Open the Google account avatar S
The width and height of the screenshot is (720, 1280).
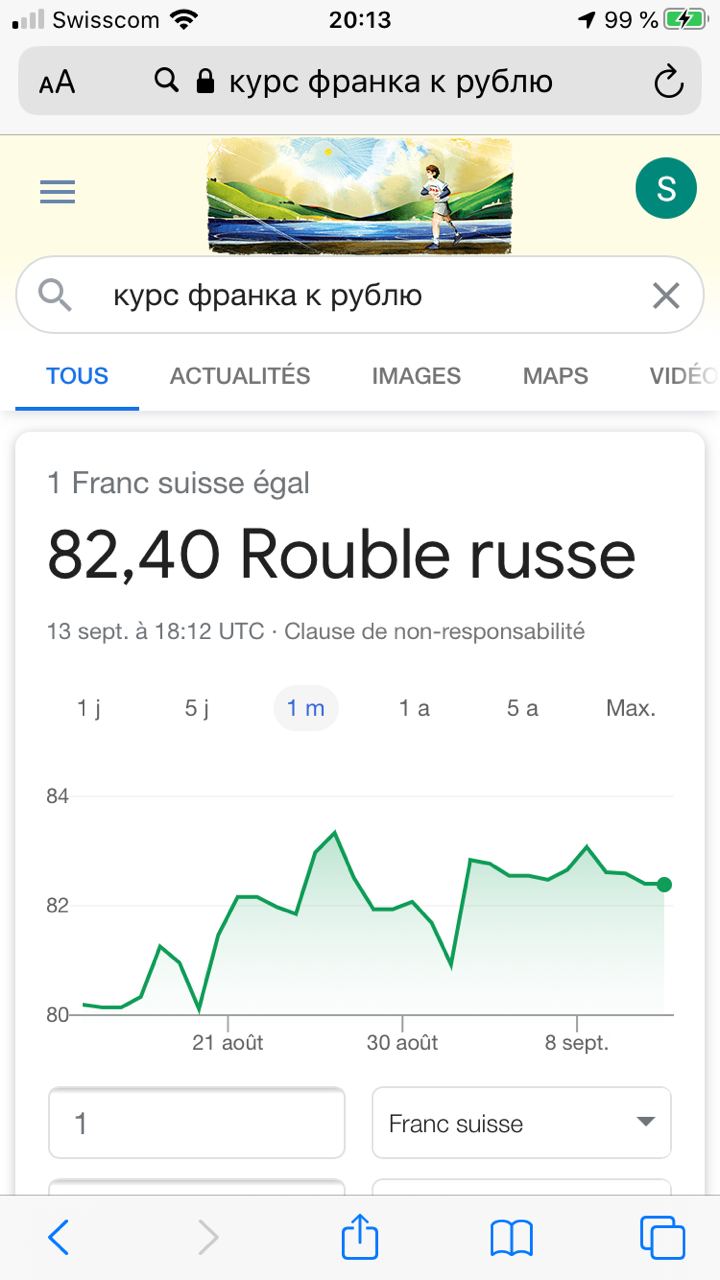[665, 188]
